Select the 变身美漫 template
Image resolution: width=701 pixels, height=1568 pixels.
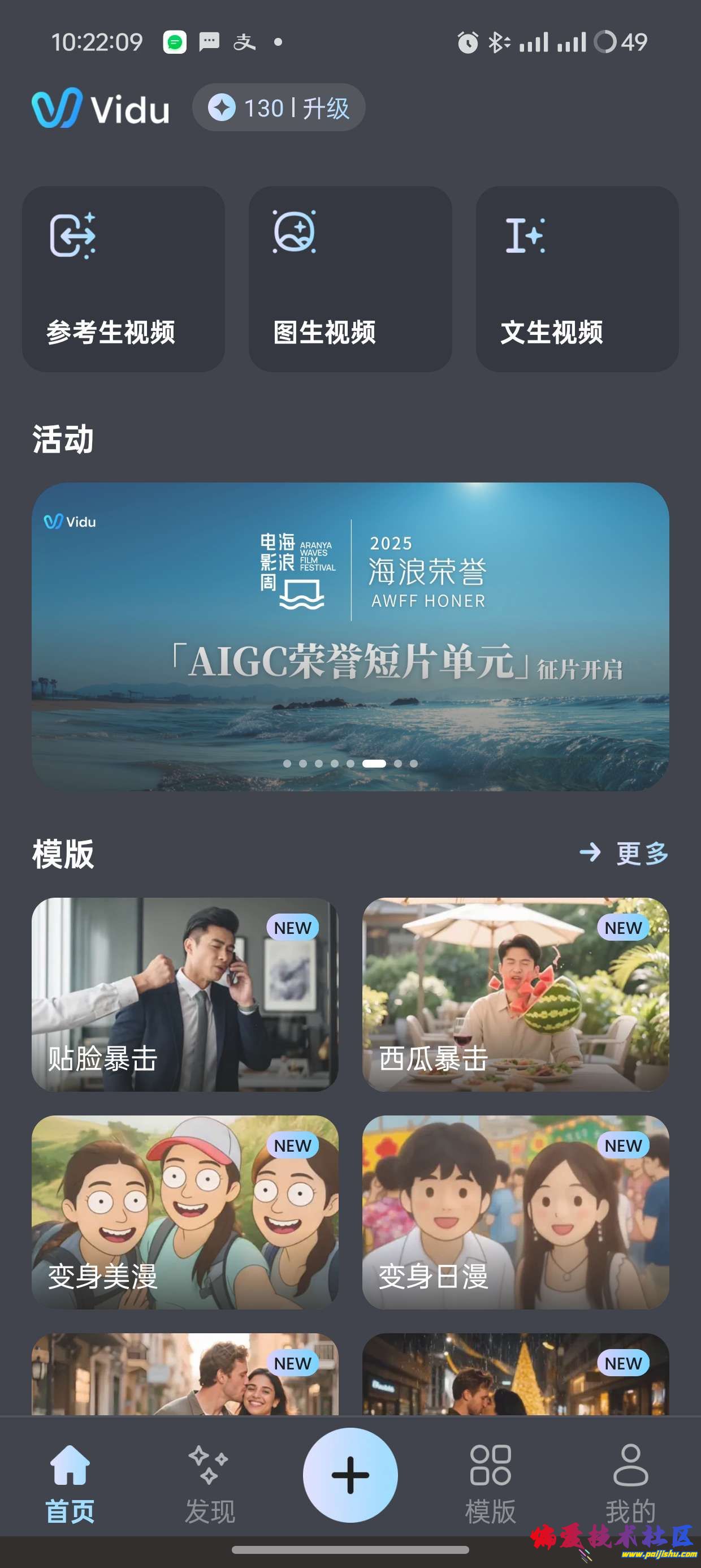pos(185,1212)
